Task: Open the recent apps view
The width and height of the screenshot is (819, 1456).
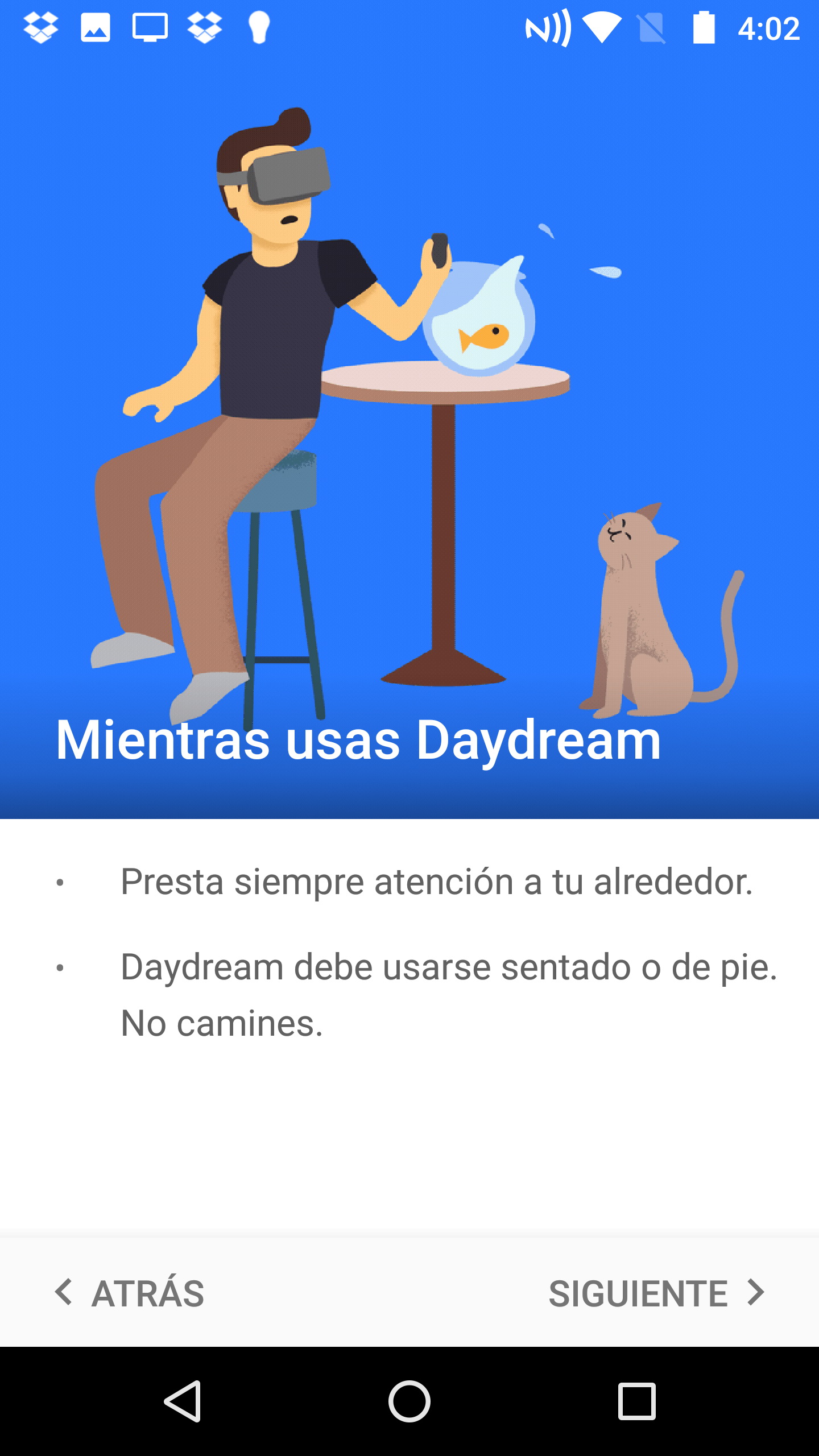Action: (636, 1401)
